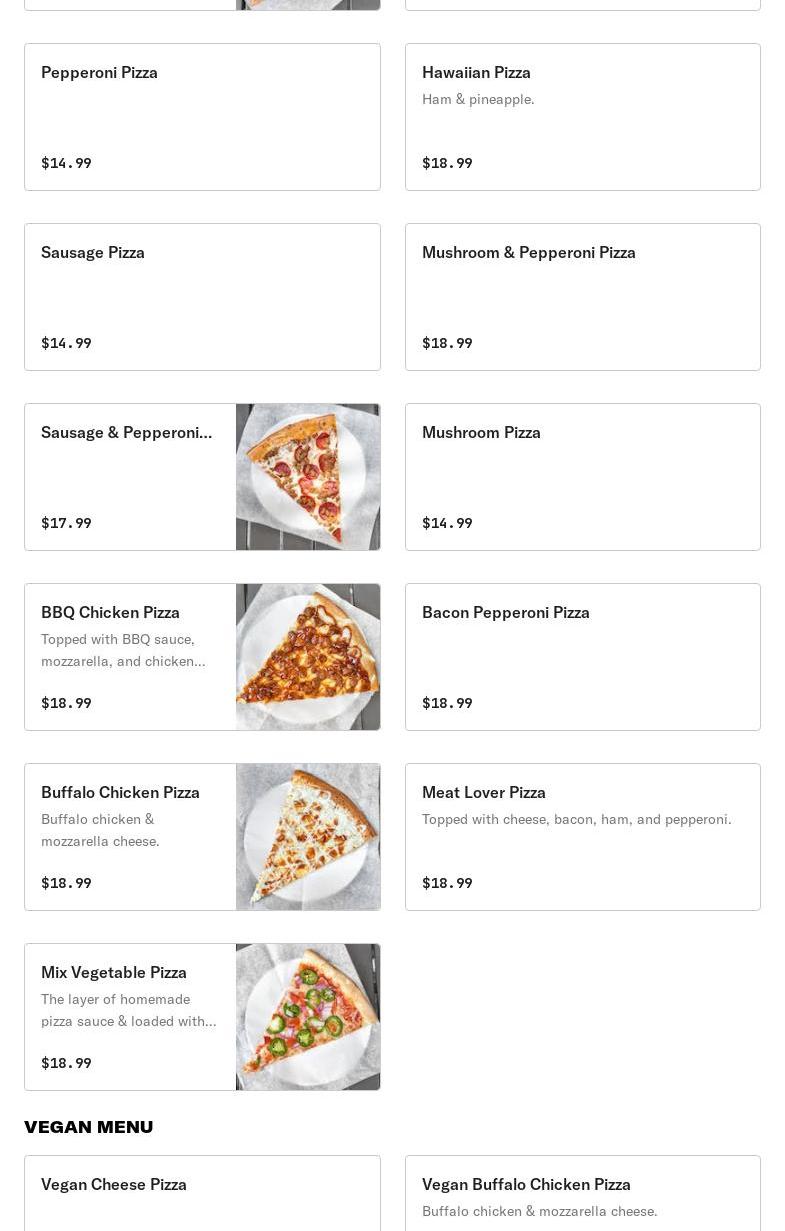Viewport: 785px width, 1231px height.
Task: Open the Vegan Cheese Pizza card
Action: [x=202, y=1194]
